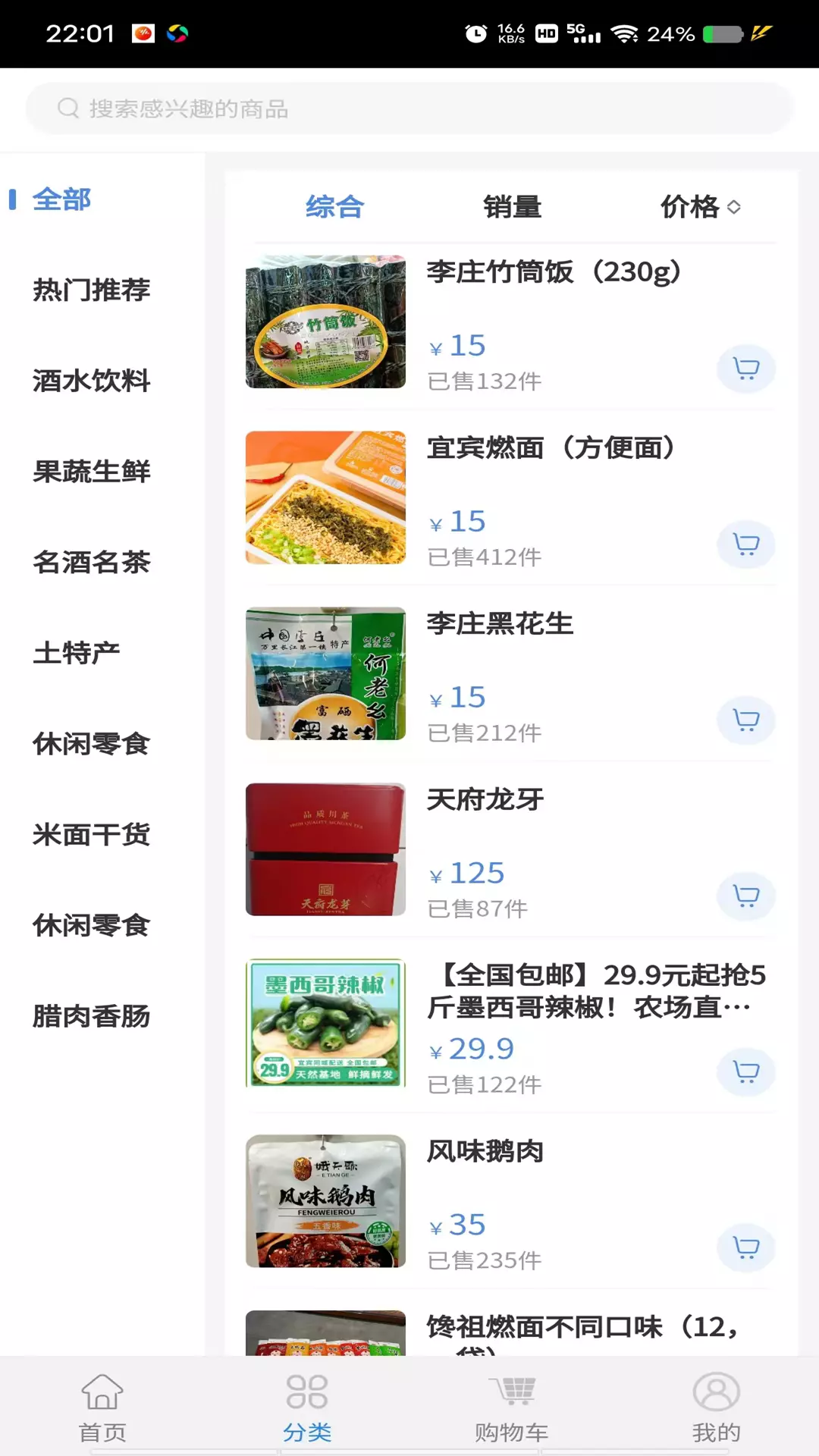Add 宜宾燃面 to the cart
This screenshot has width=819, height=1456.
746,544
